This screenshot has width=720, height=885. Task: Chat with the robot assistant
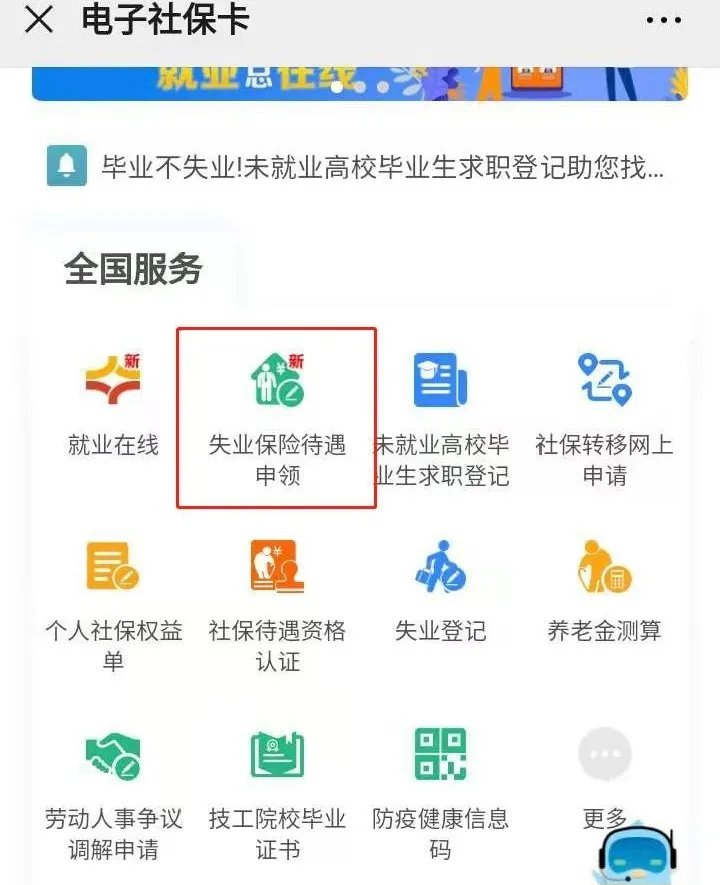click(636, 858)
